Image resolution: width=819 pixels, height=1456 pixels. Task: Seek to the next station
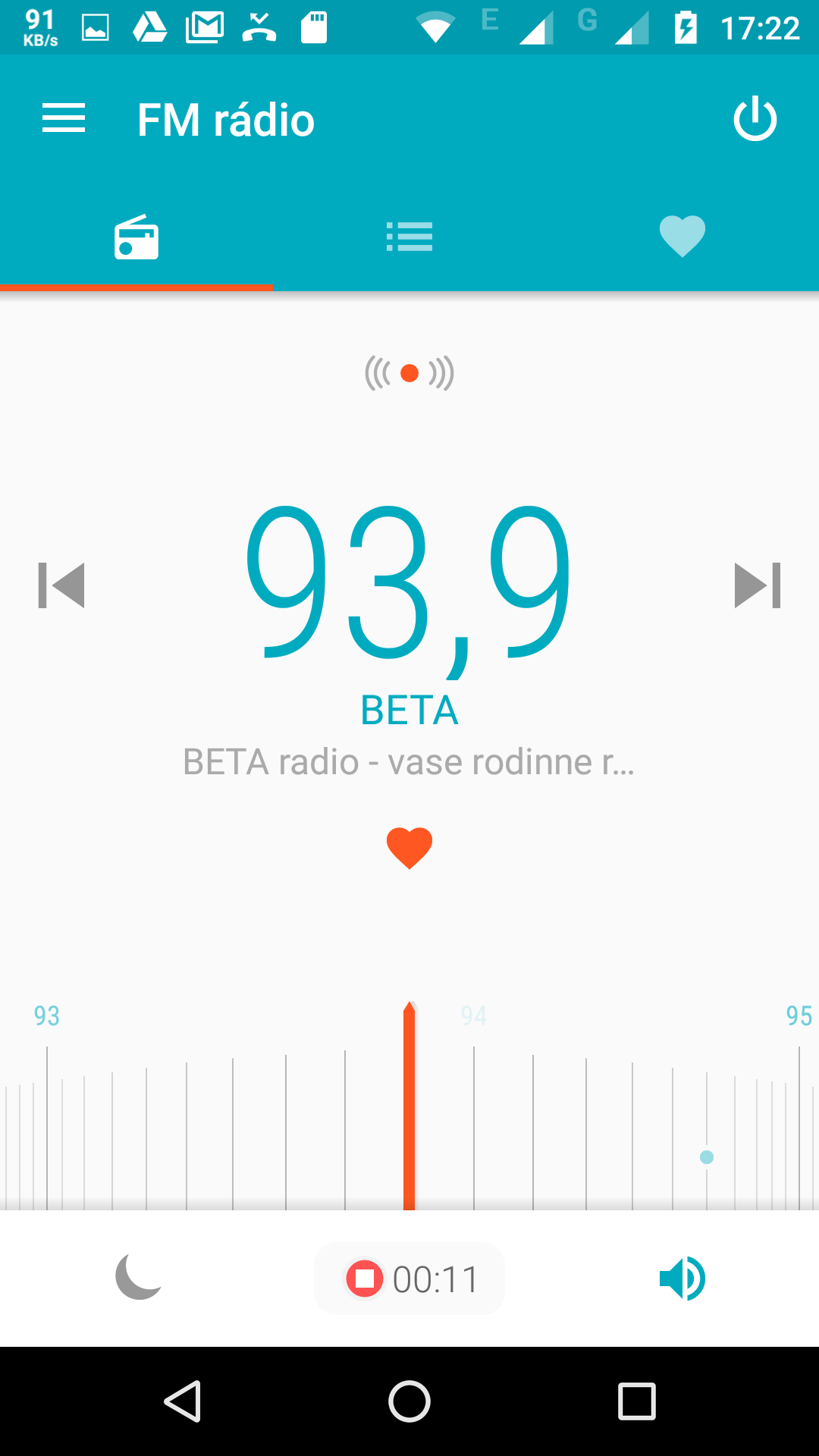click(x=758, y=585)
